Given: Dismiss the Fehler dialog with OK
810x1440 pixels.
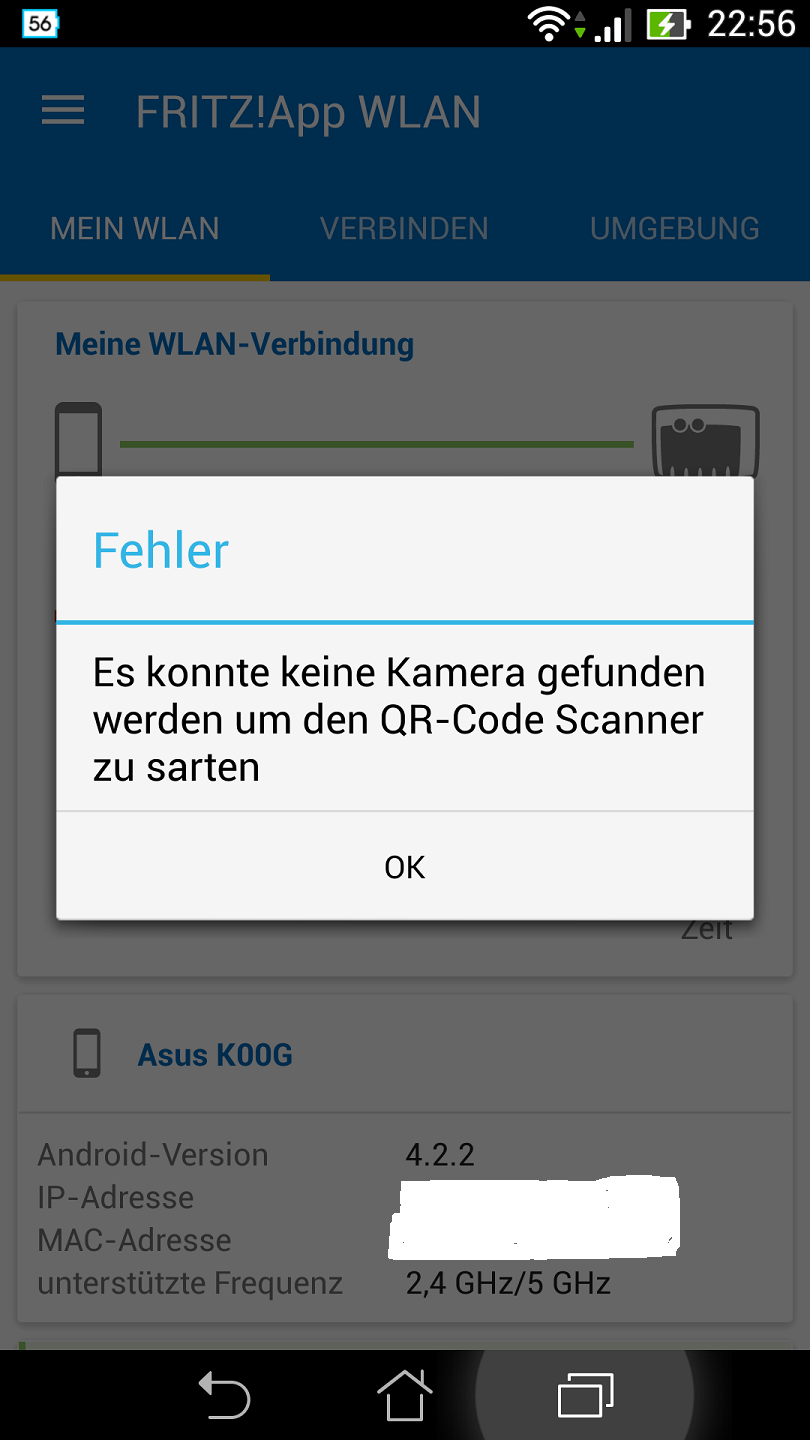Looking at the screenshot, I should 405,867.
